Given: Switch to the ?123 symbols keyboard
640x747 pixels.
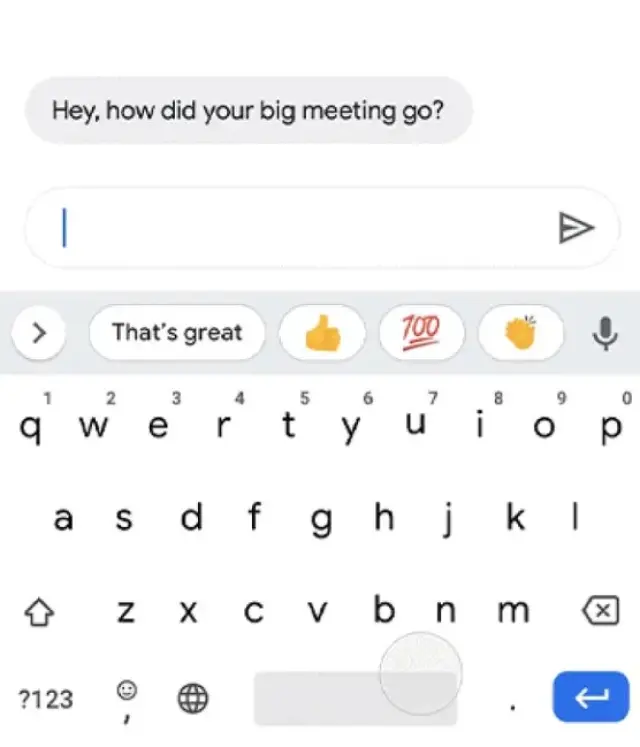Looking at the screenshot, I should (x=46, y=698).
